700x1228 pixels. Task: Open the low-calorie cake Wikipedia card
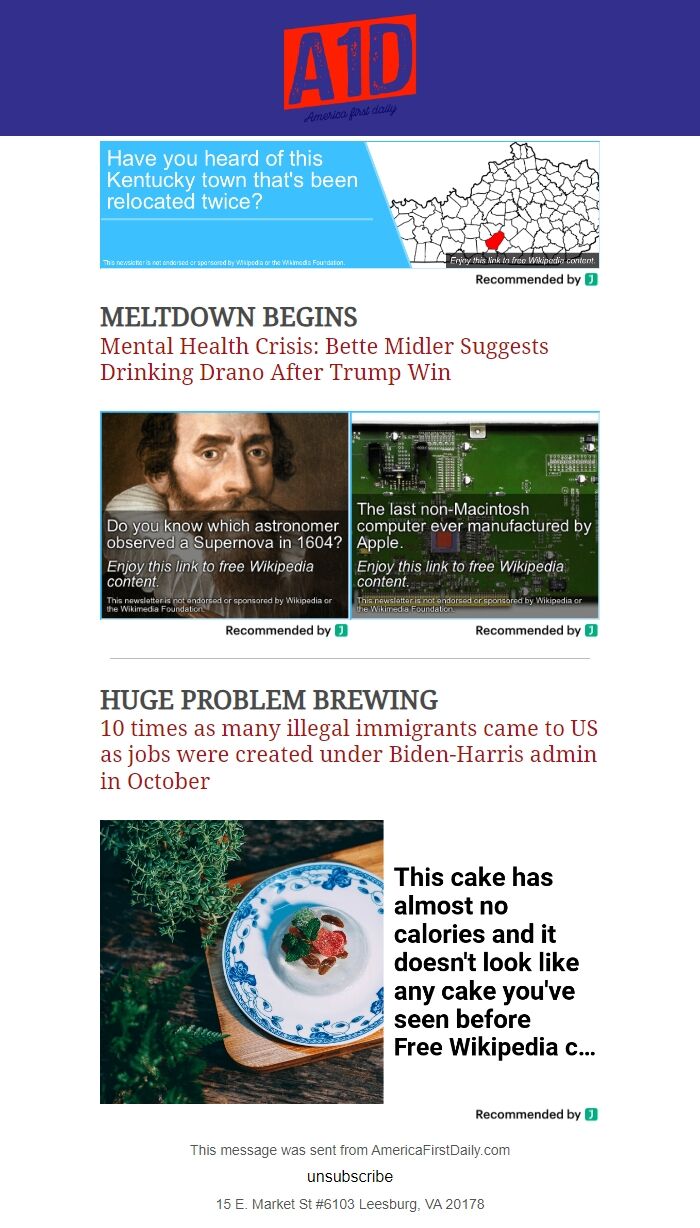coord(349,961)
